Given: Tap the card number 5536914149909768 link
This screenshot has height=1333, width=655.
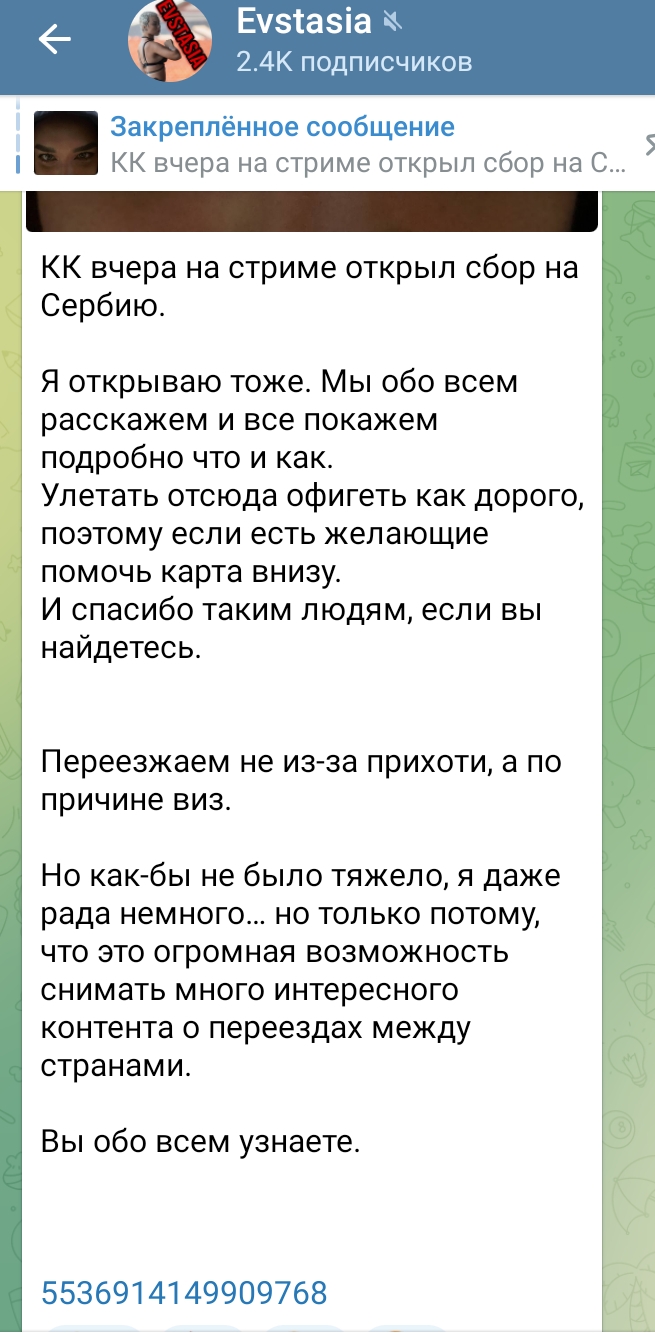Looking at the screenshot, I should tap(184, 1293).
